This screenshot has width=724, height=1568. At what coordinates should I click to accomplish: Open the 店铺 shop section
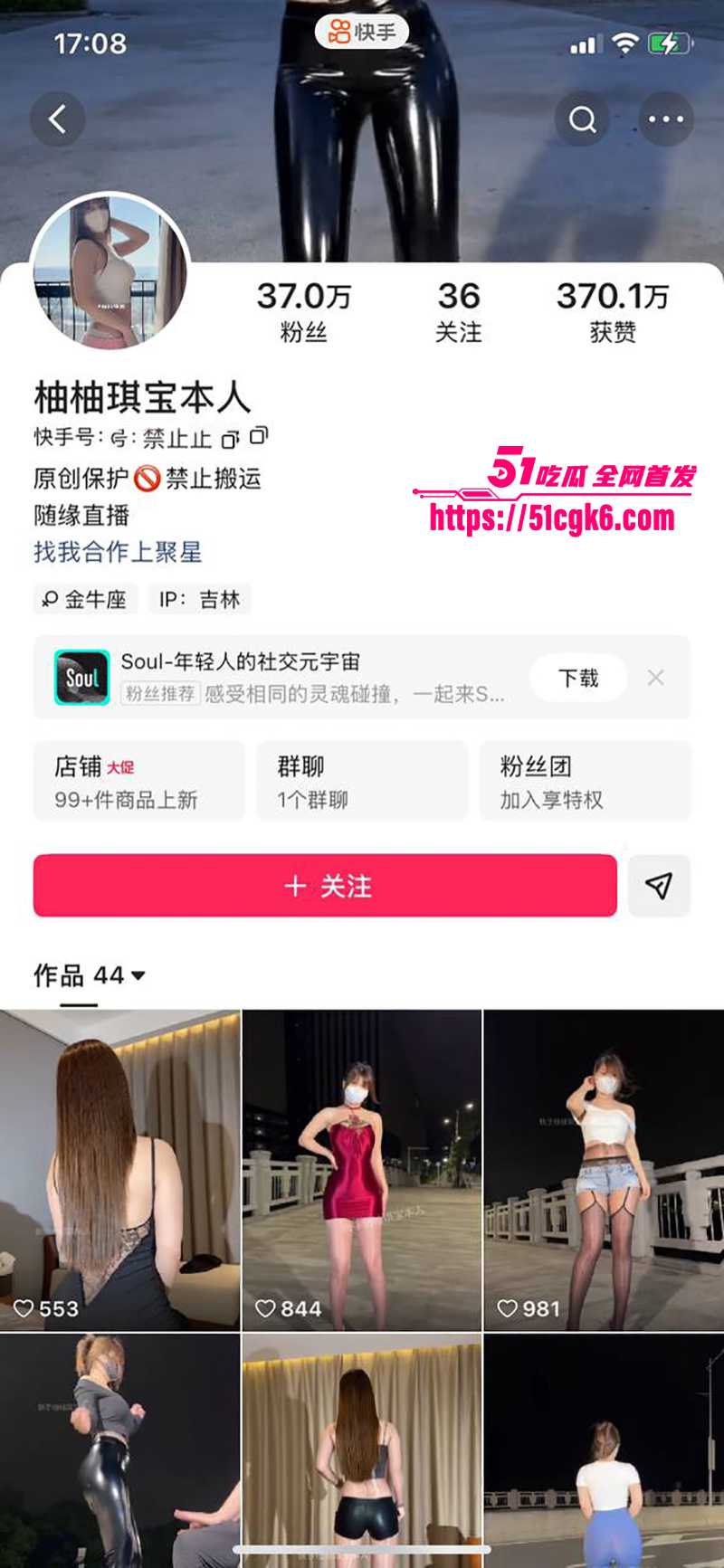pos(138,780)
